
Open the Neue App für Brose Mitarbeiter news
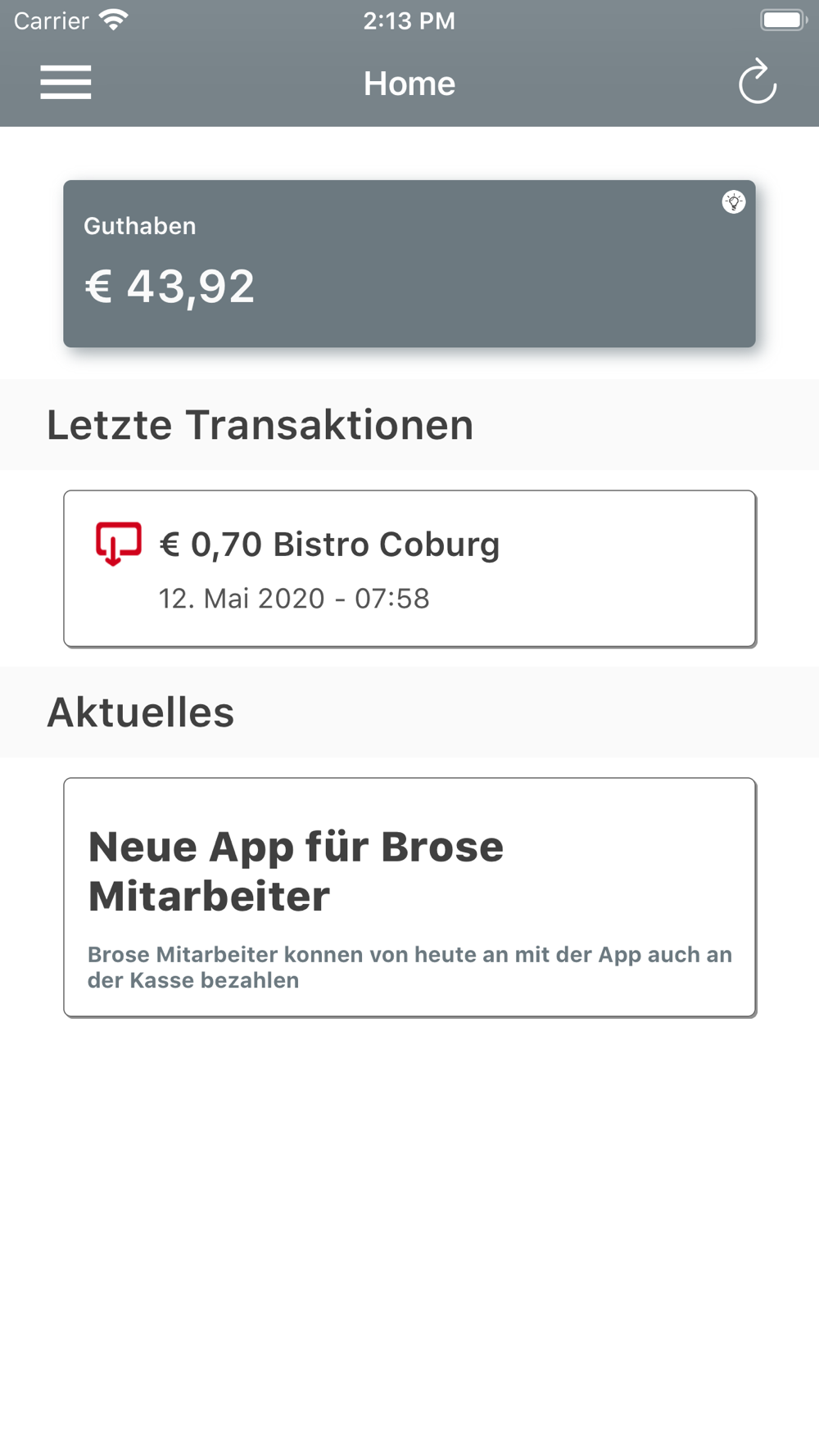click(x=409, y=898)
